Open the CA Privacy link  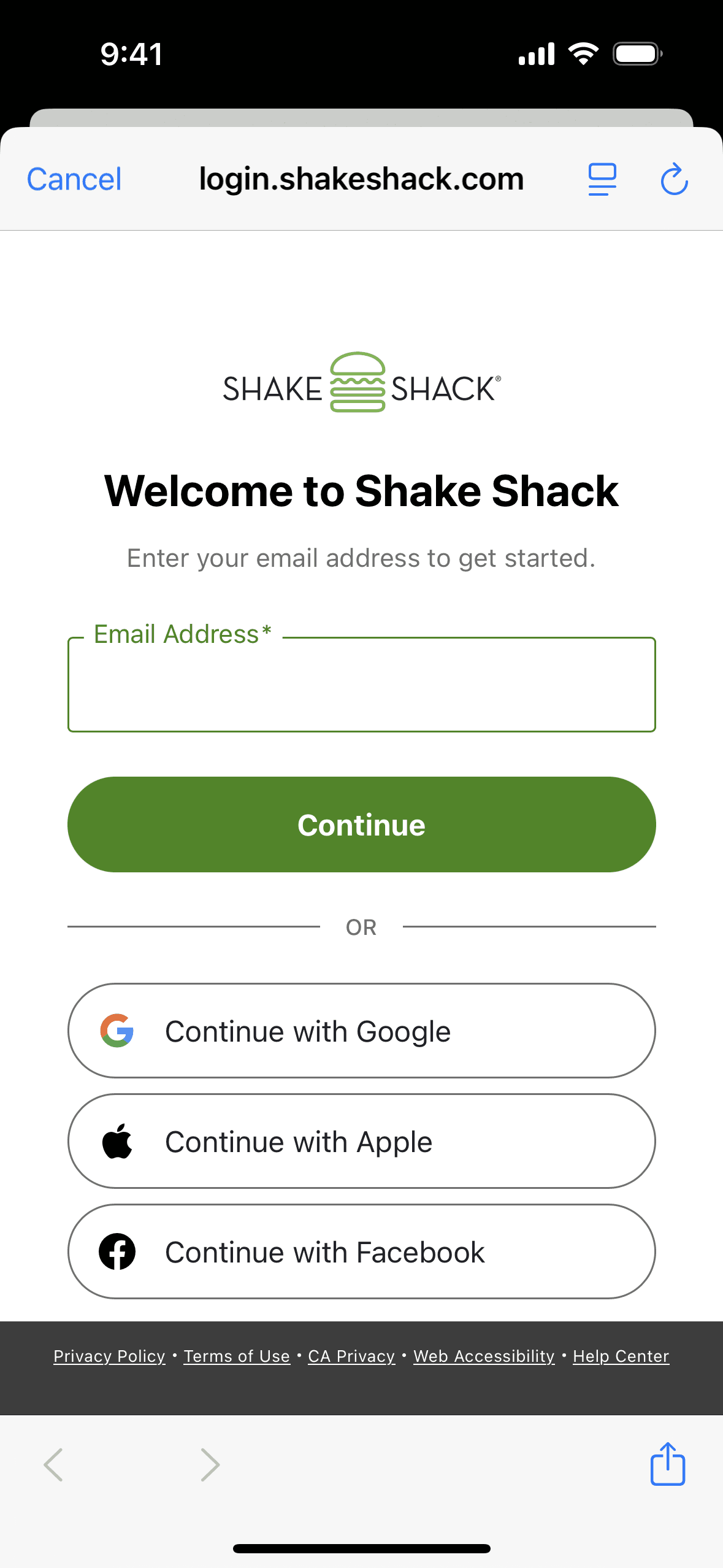click(x=351, y=1356)
